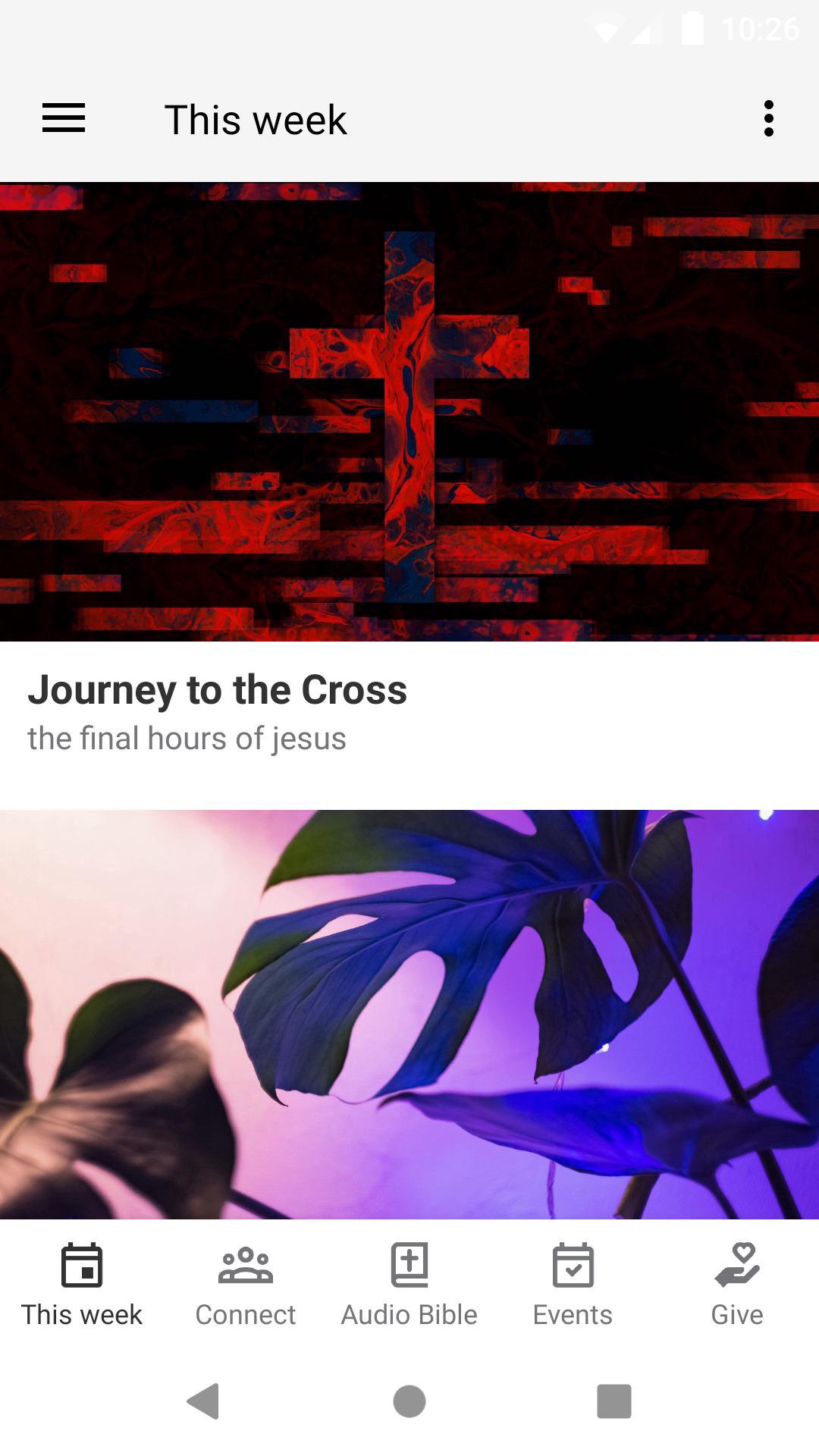Select the This week tab
The width and height of the screenshot is (819, 1456).
(x=82, y=1285)
